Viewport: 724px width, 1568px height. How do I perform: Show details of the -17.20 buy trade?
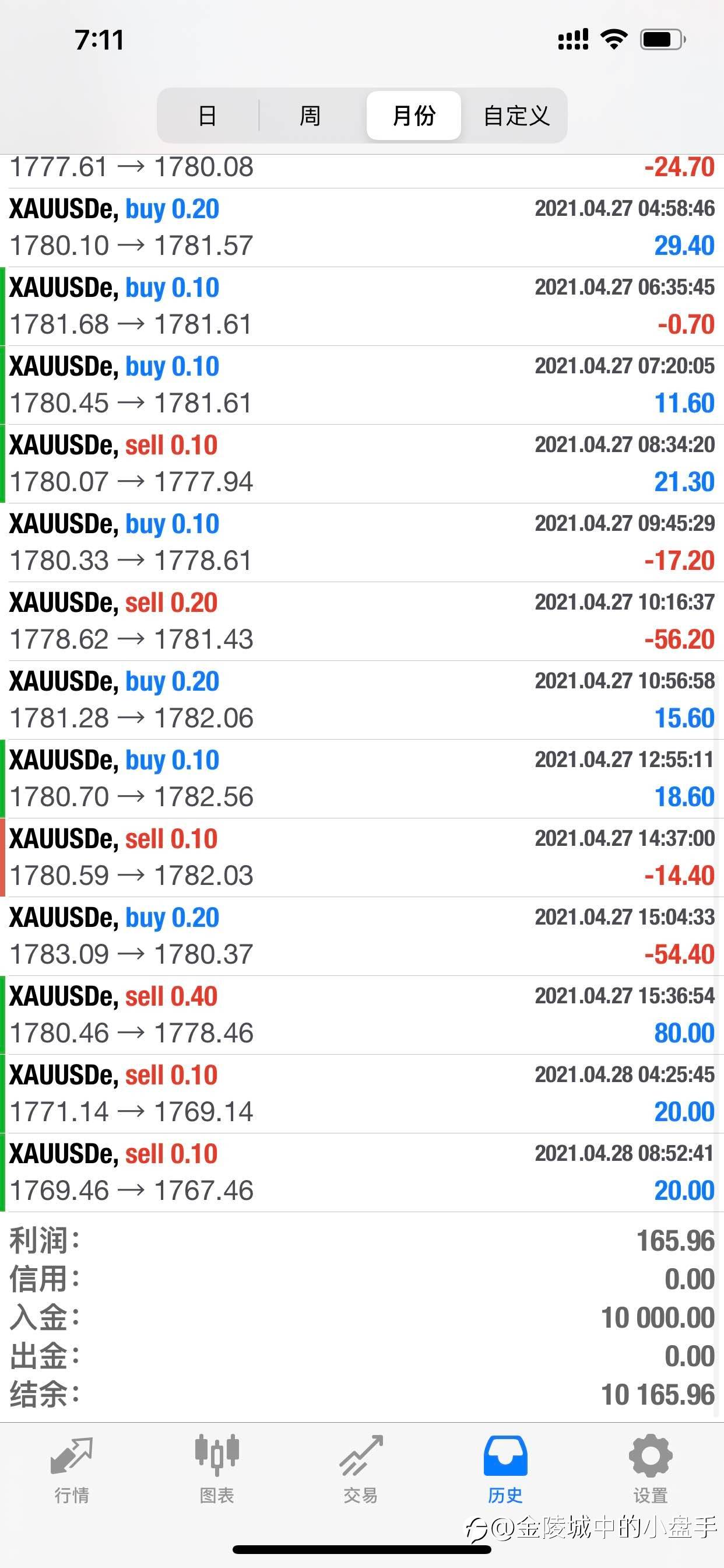362,542
